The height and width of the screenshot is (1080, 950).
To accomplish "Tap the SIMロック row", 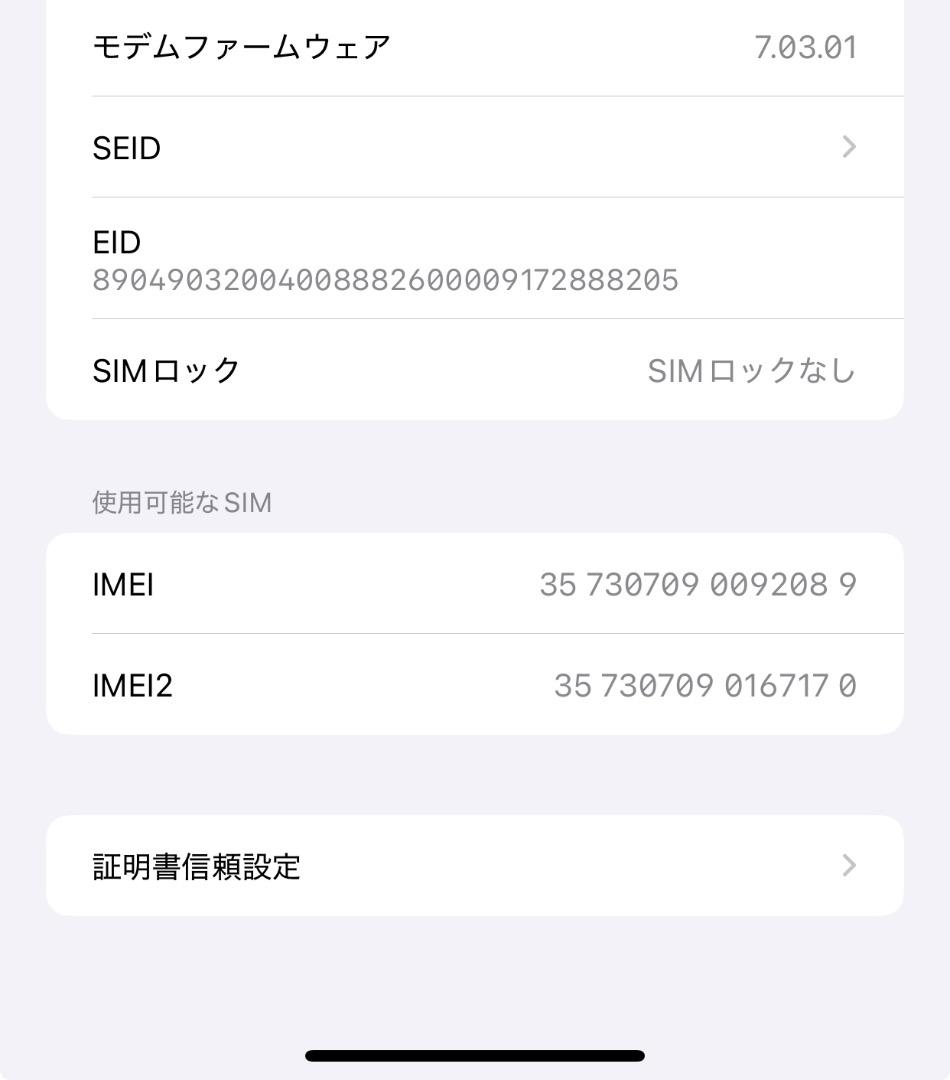I will click(x=475, y=369).
